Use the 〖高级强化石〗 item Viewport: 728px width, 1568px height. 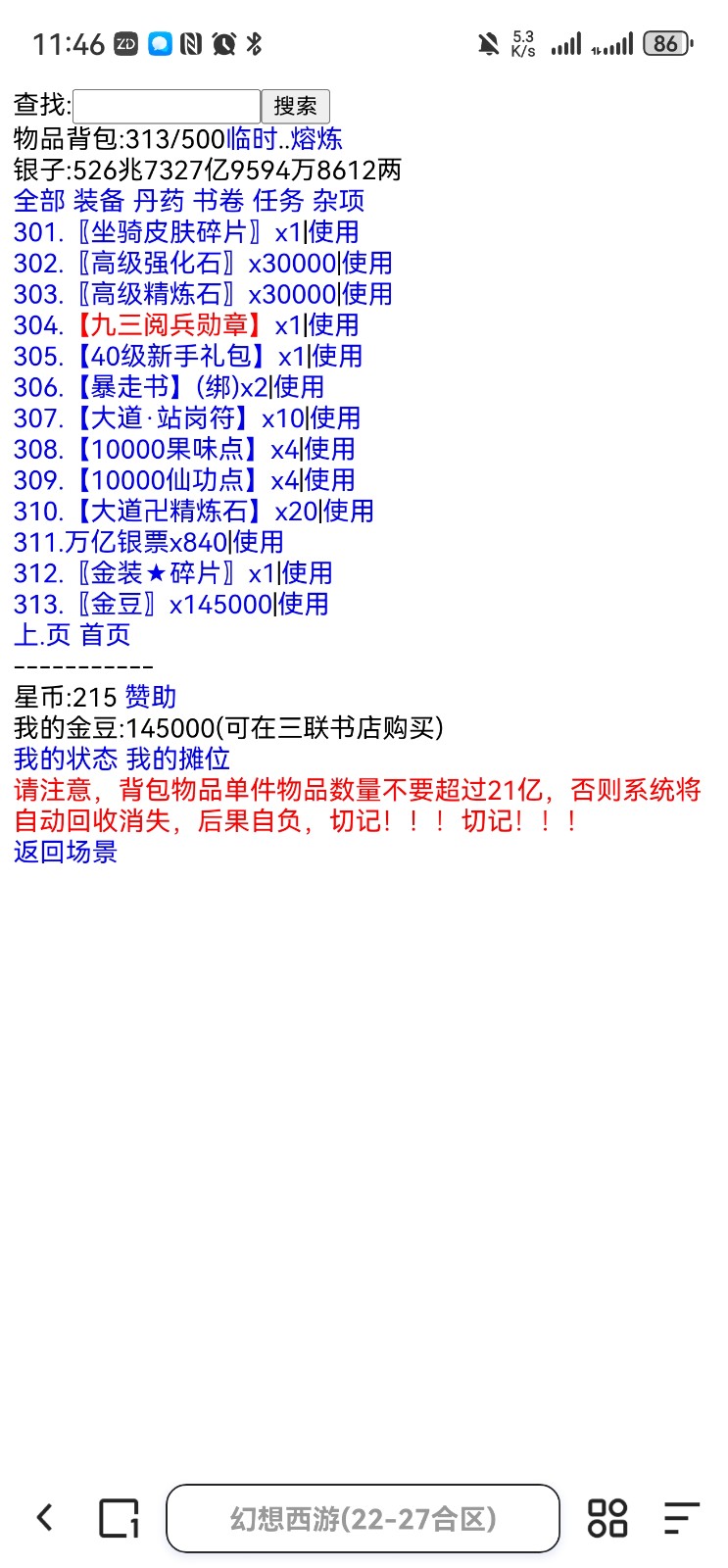click(367, 264)
